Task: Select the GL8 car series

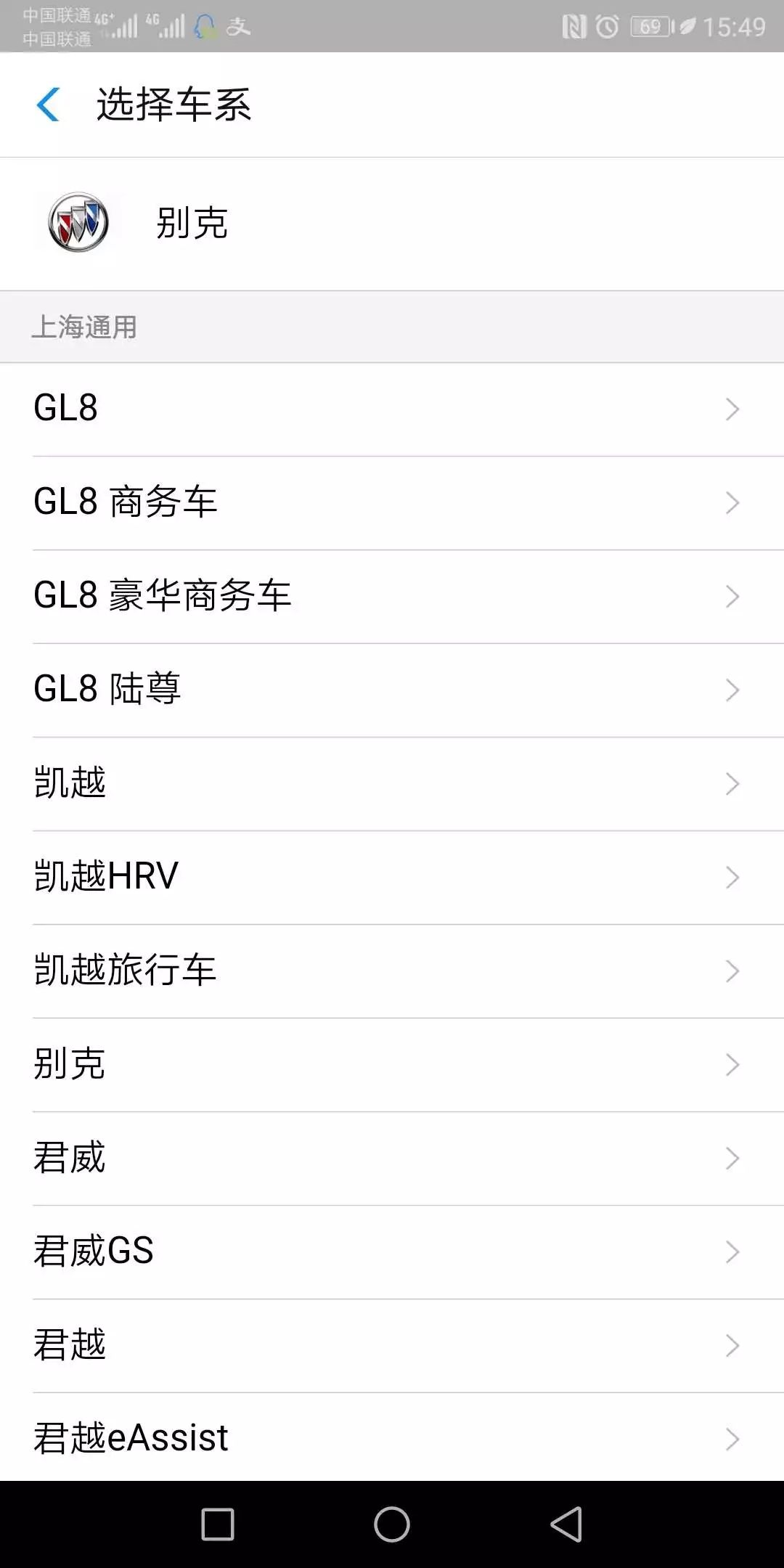Action: (x=392, y=409)
